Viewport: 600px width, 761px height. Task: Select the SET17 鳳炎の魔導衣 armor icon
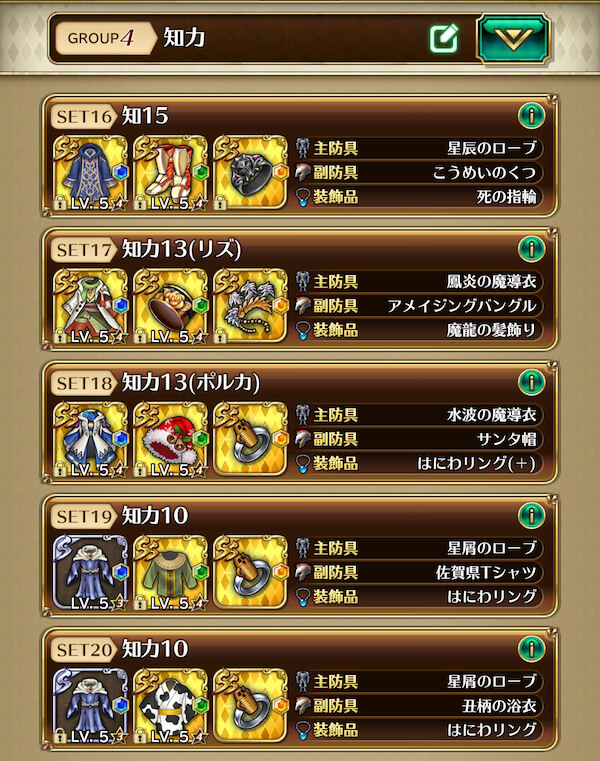click(x=90, y=305)
